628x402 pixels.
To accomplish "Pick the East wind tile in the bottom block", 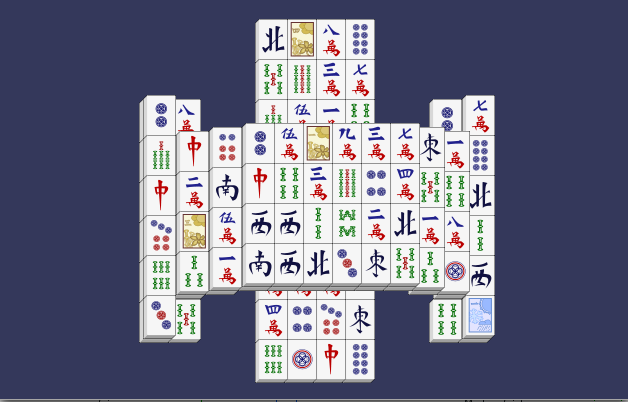I will click(360, 320).
